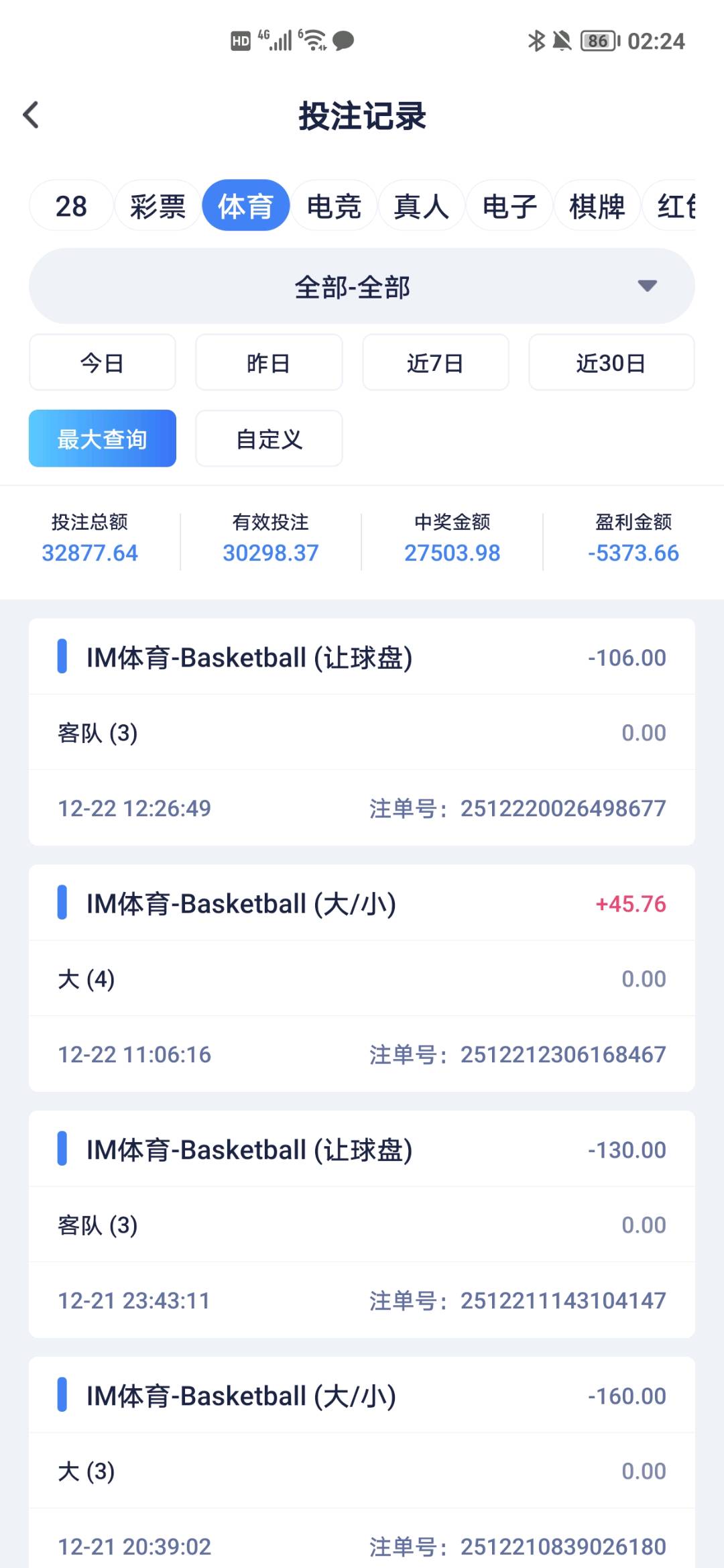
Task: Tap the Bluetooth icon in the status bar
Action: tap(536, 40)
